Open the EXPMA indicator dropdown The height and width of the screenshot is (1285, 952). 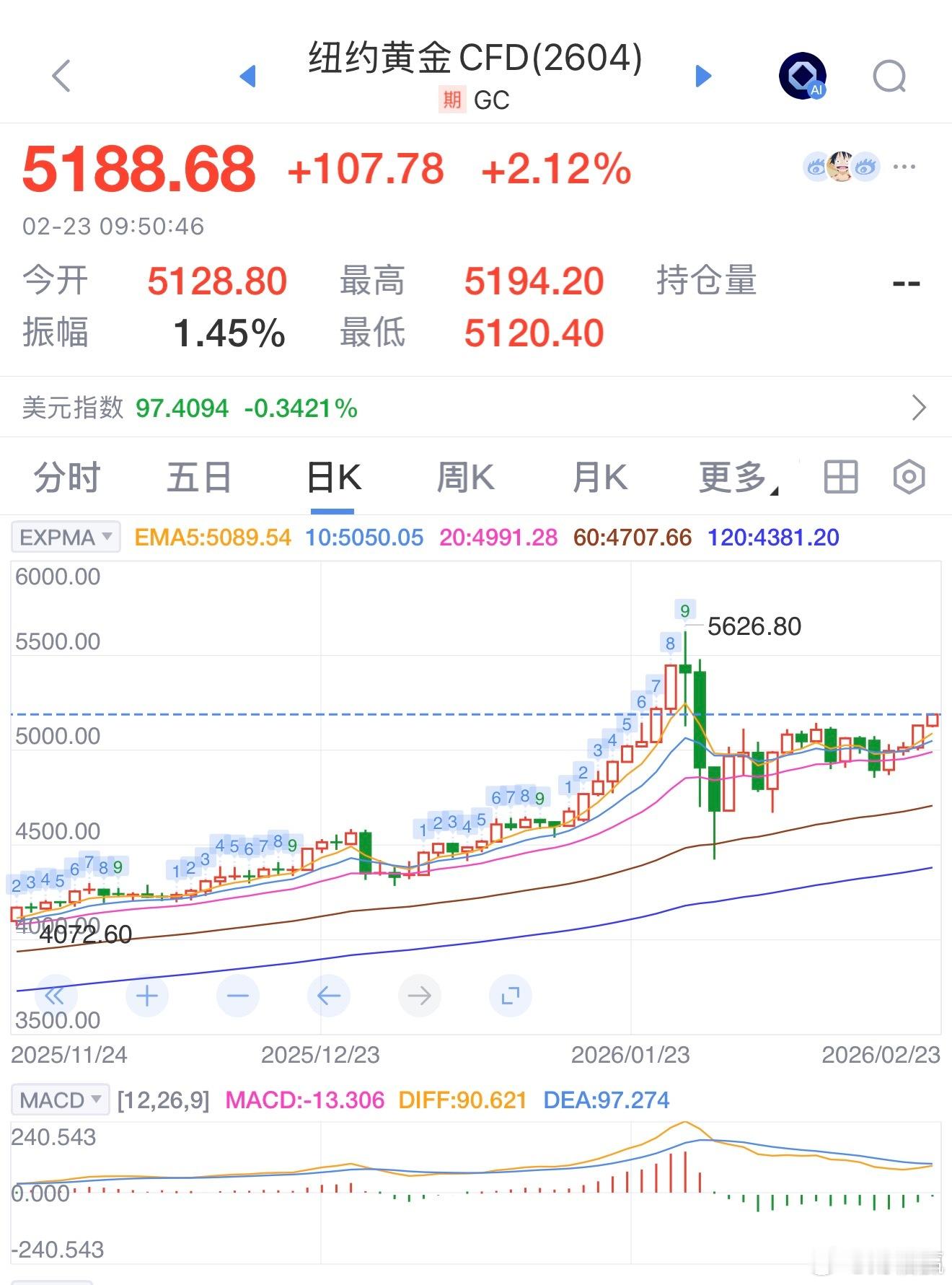[x=64, y=537]
